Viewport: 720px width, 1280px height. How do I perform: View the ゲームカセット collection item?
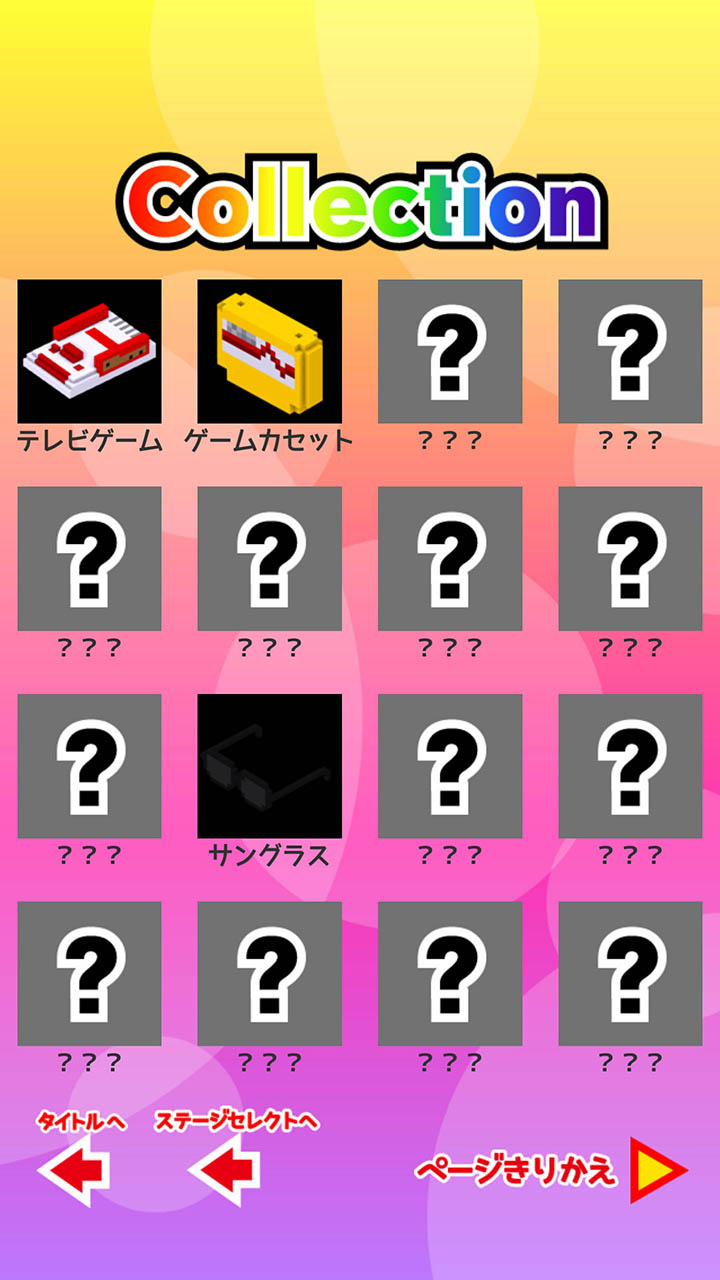click(269, 351)
